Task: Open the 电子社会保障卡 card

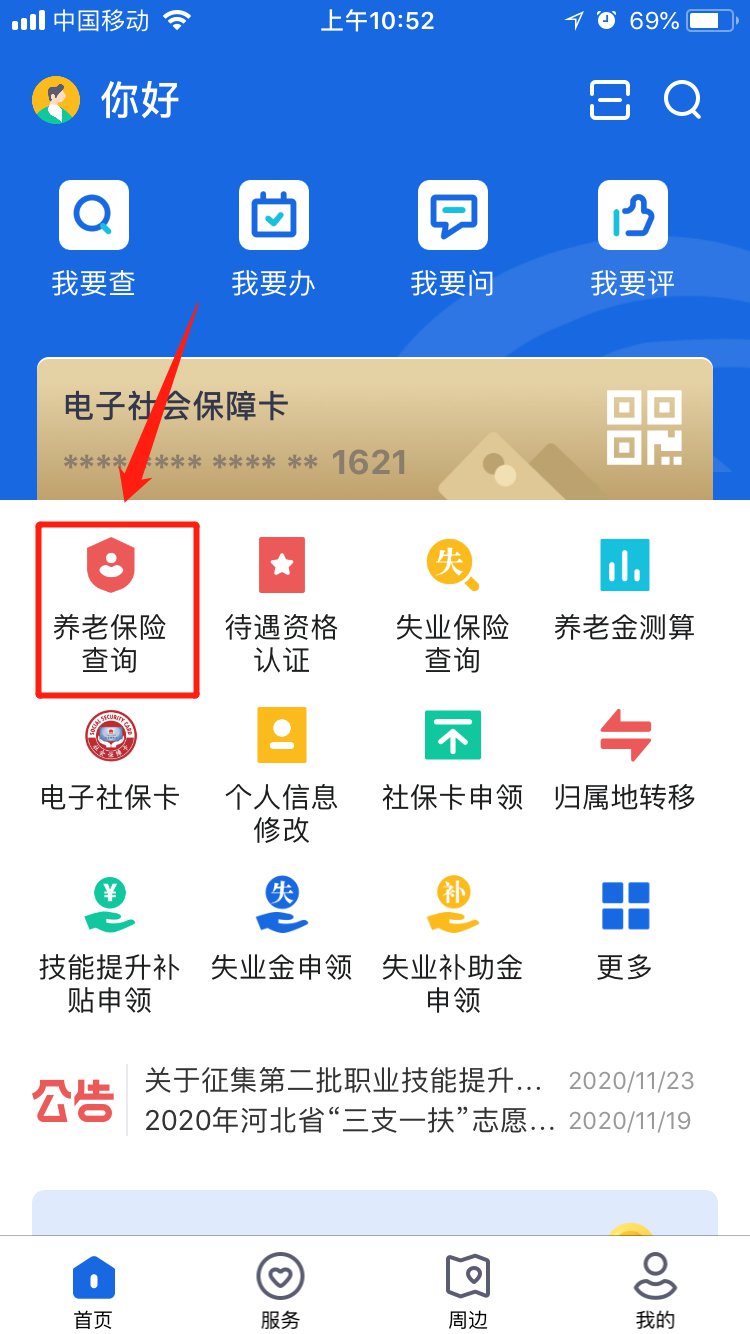Action: pos(374,430)
